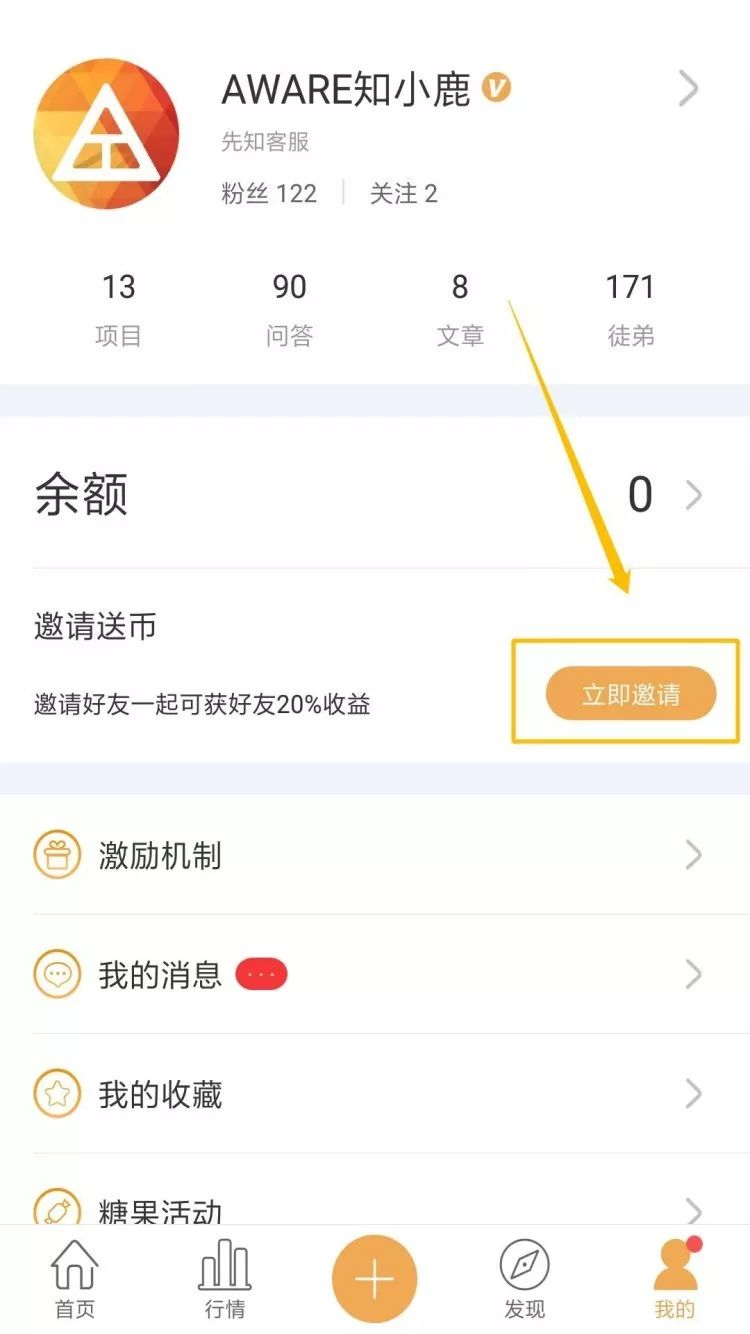Image resolution: width=750 pixels, height=1334 pixels.
Task: Open the 关注 2 following list
Action: [x=404, y=193]
